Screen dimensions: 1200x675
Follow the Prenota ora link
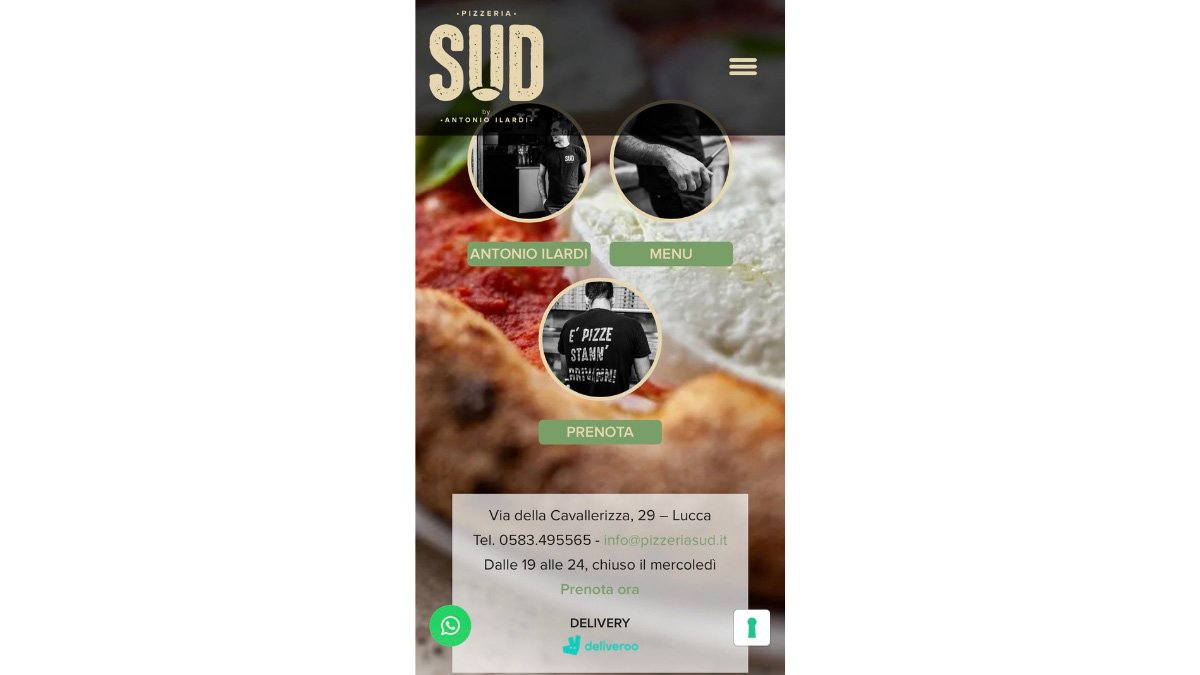[x=600, y=589]
